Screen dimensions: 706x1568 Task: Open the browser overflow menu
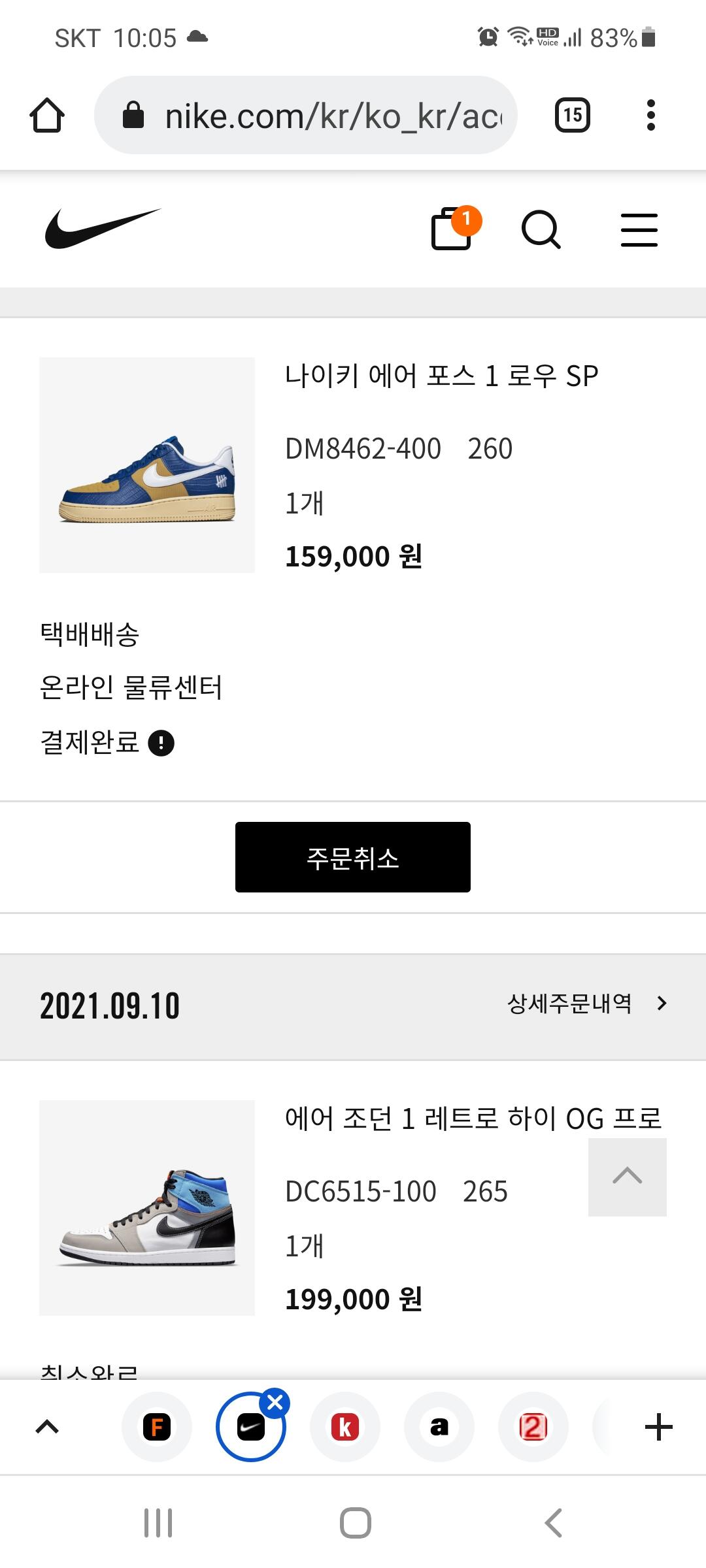coord(650,116)
